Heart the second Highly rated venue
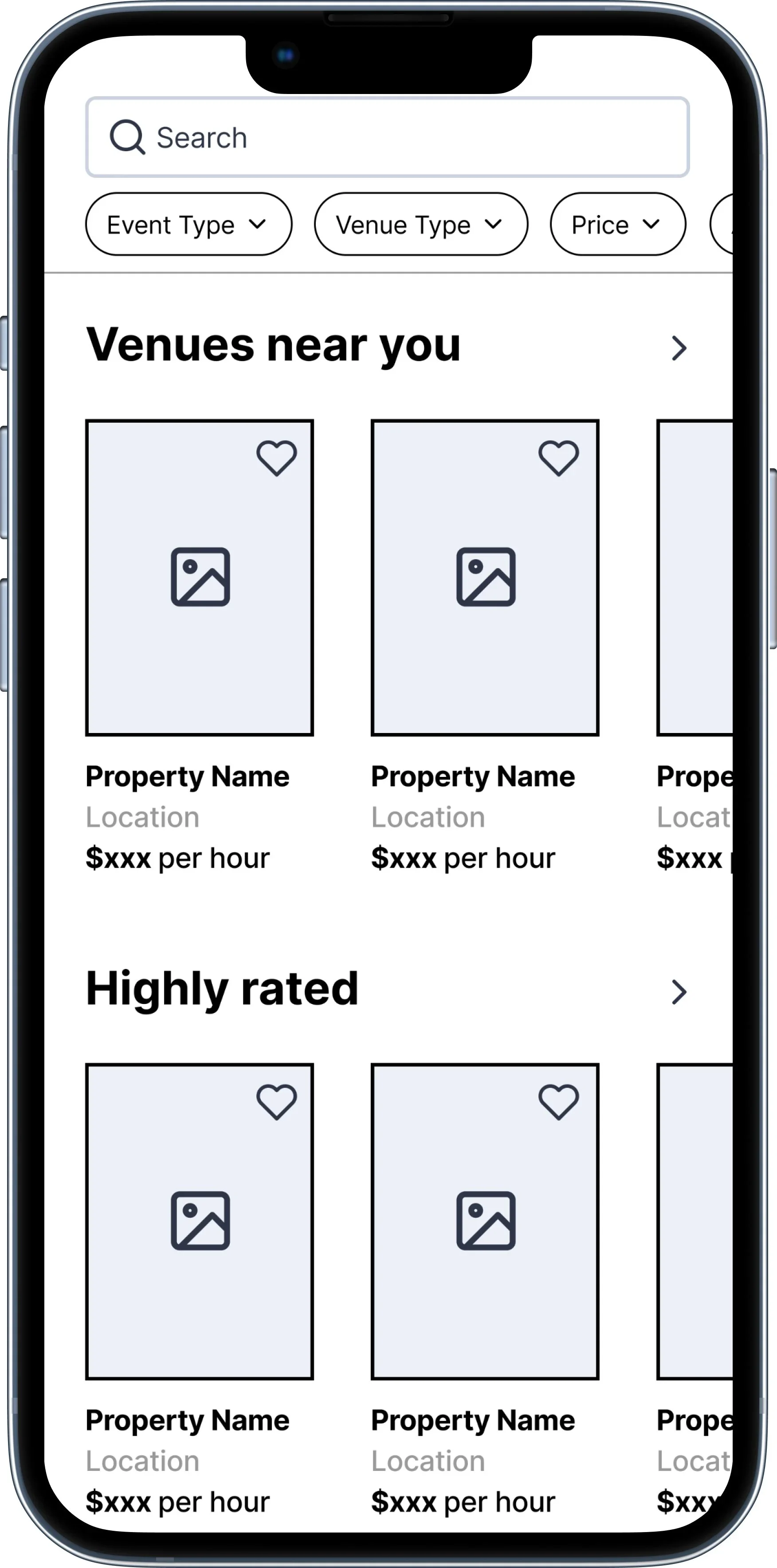 coord(558,1102)
